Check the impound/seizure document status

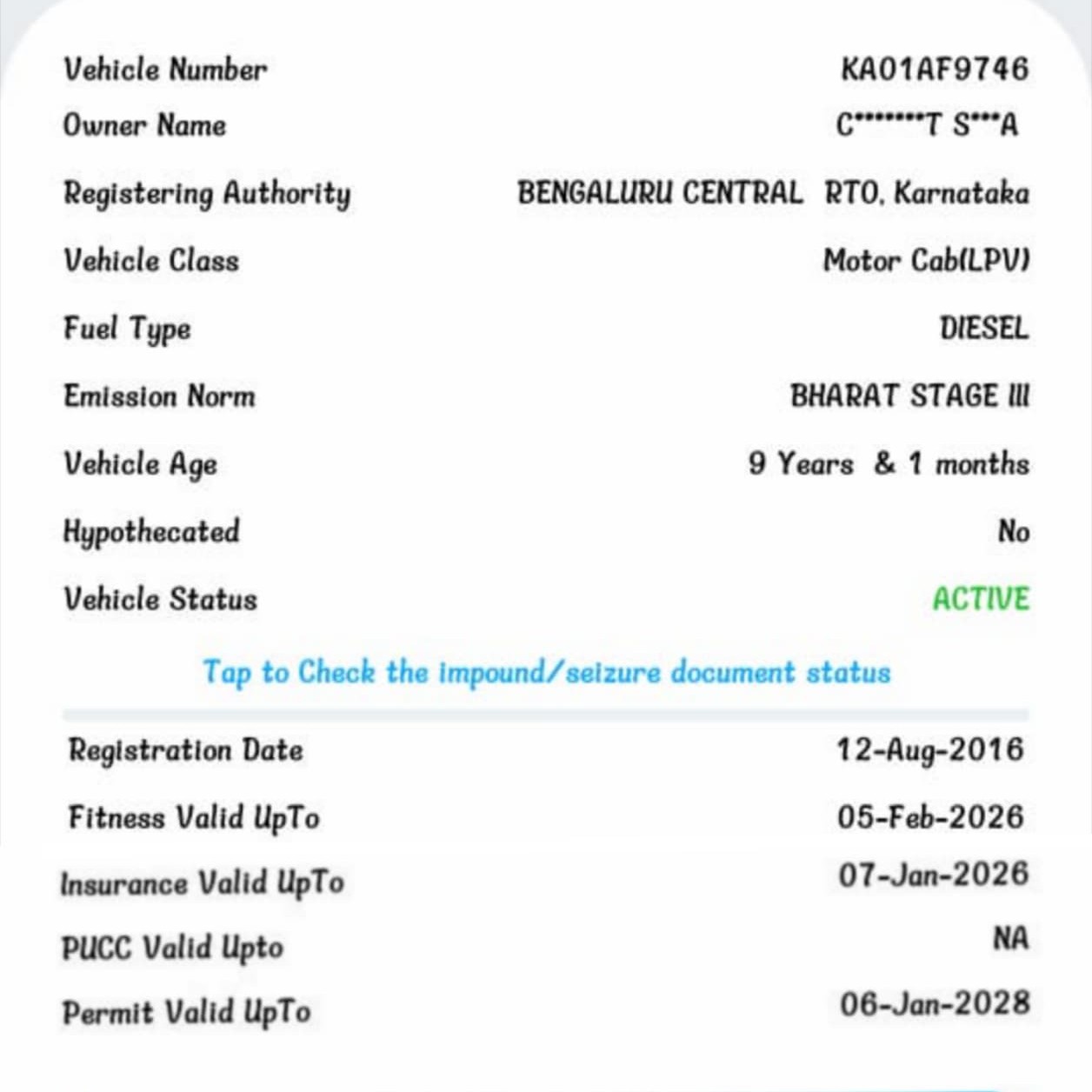coord(546,672)
